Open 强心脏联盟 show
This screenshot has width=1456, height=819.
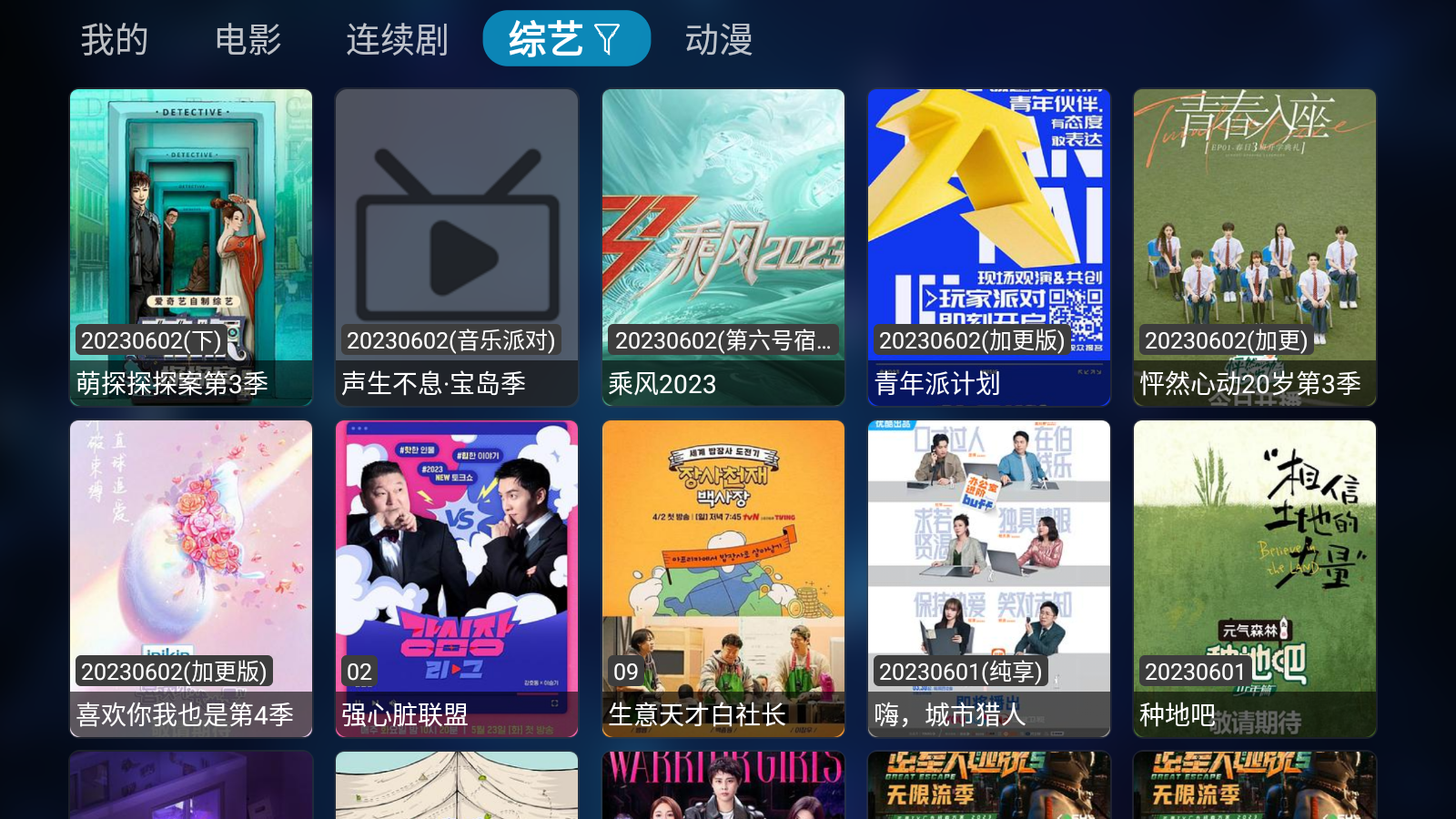tap(457, 578)
